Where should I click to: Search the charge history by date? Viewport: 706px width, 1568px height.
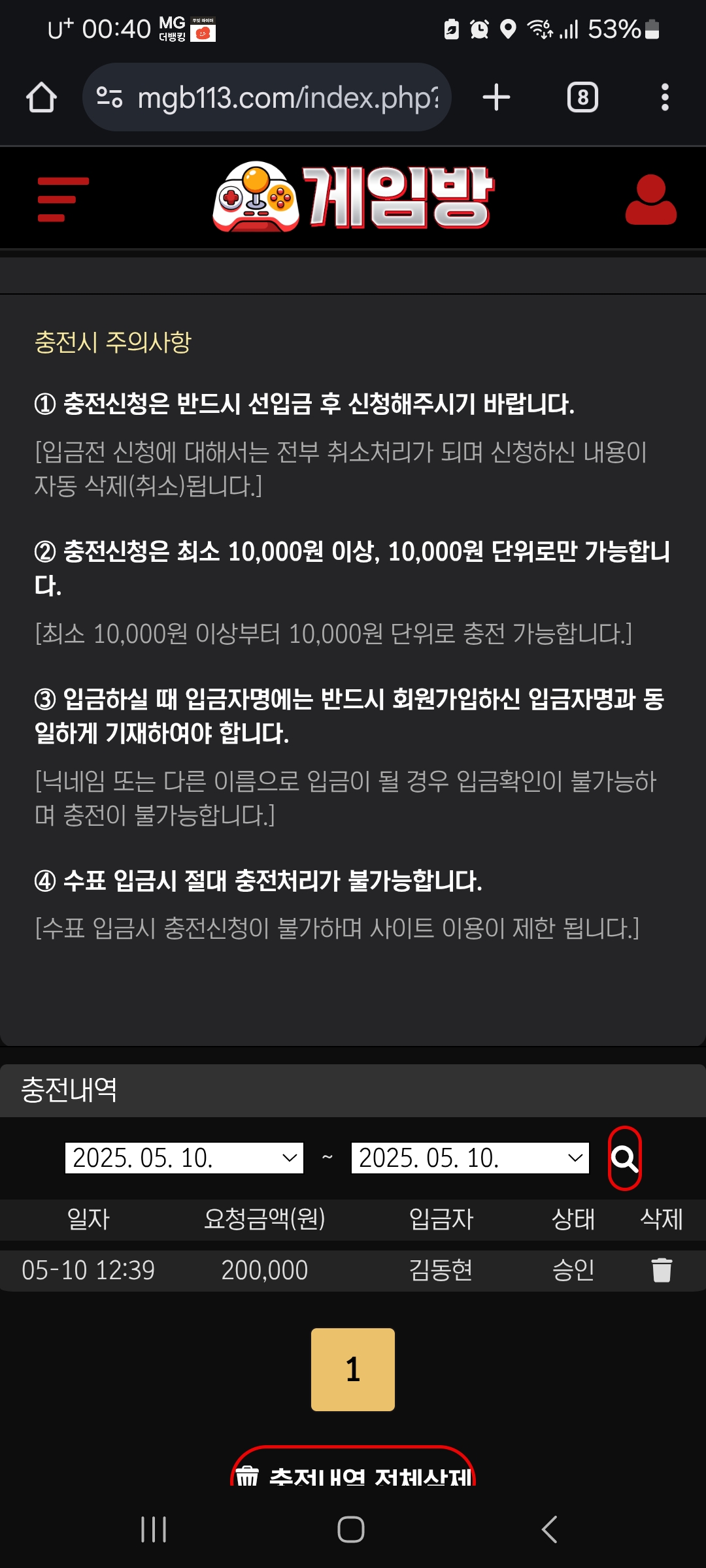[x=624, y=1158]
